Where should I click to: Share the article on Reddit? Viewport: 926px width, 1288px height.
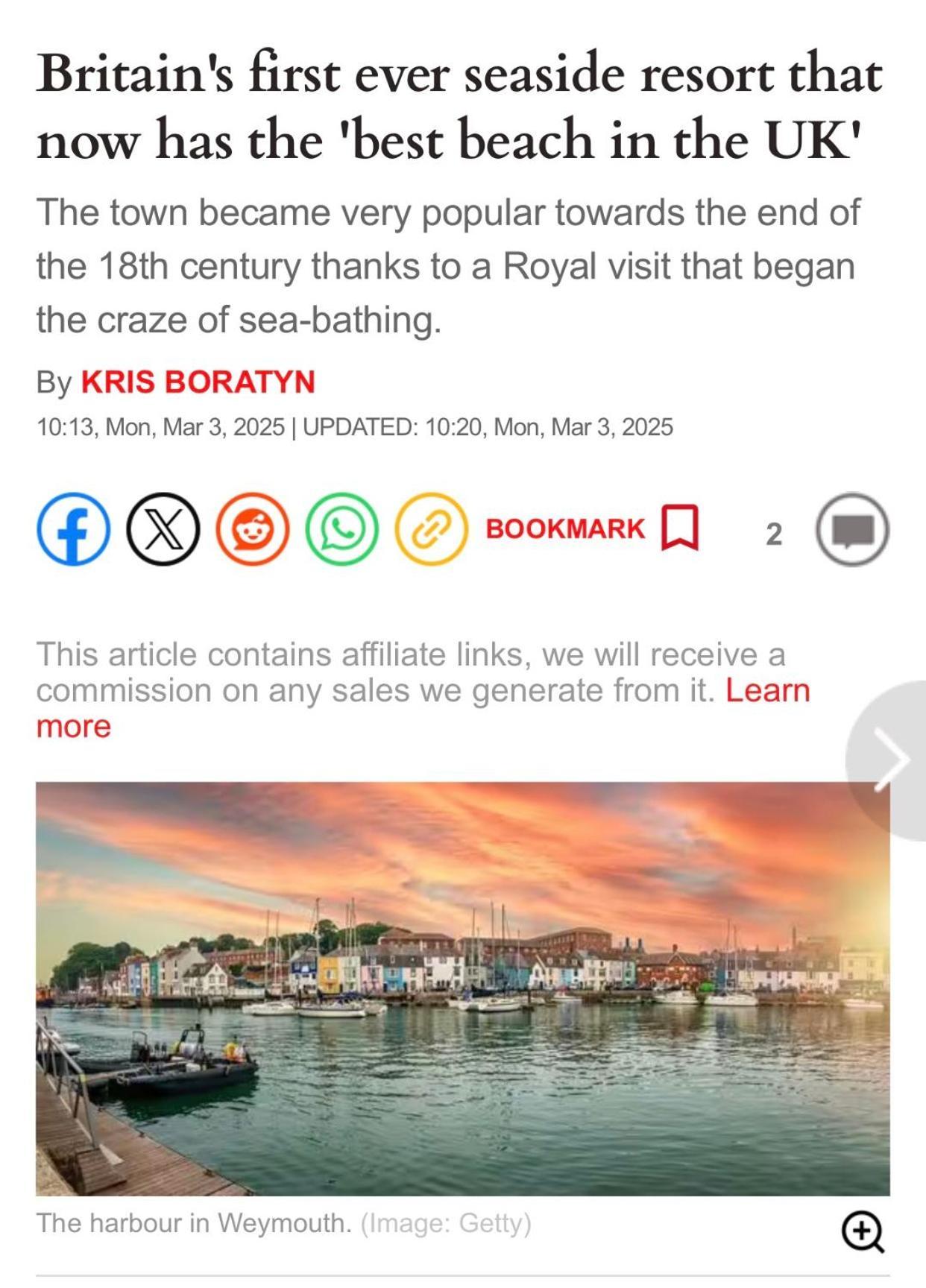click(x=252, y=529)
